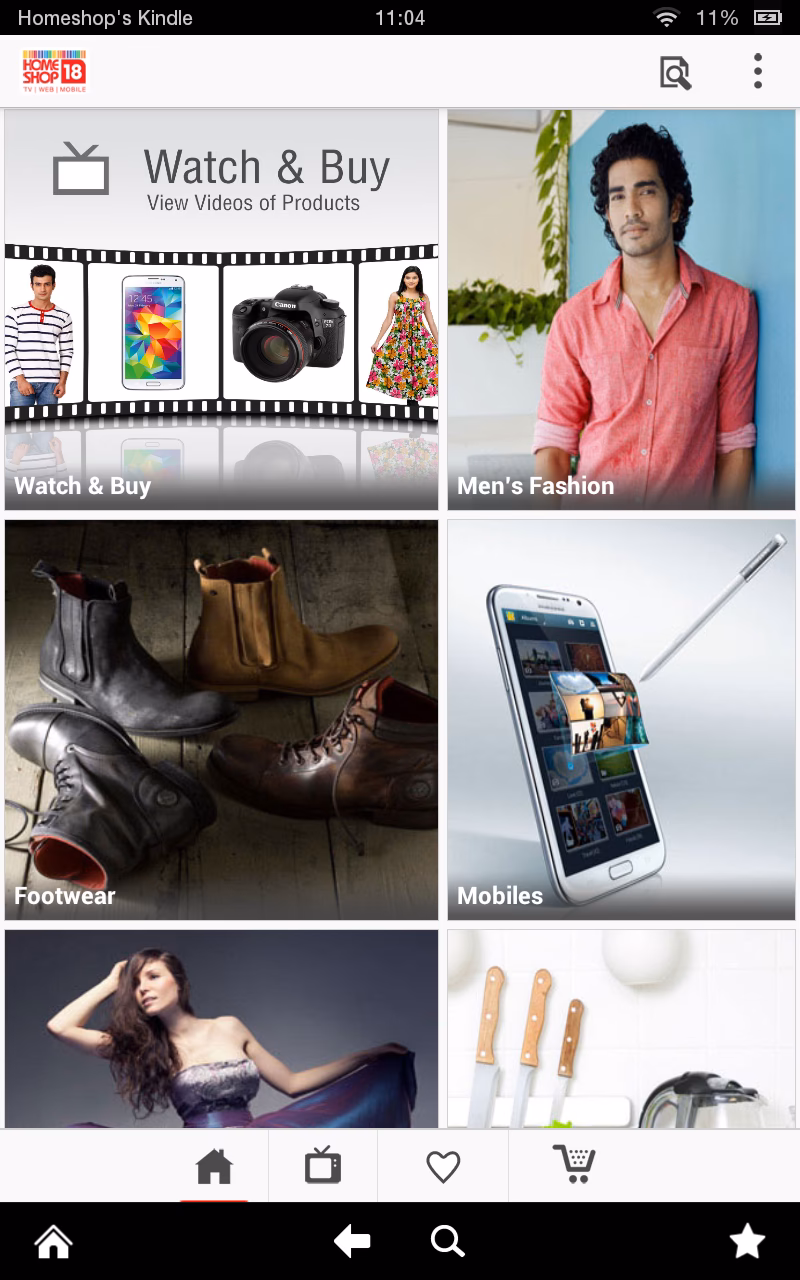800x1280 pixels.
Task: Switch to the TV videos tab
Action: point(323,1166)
